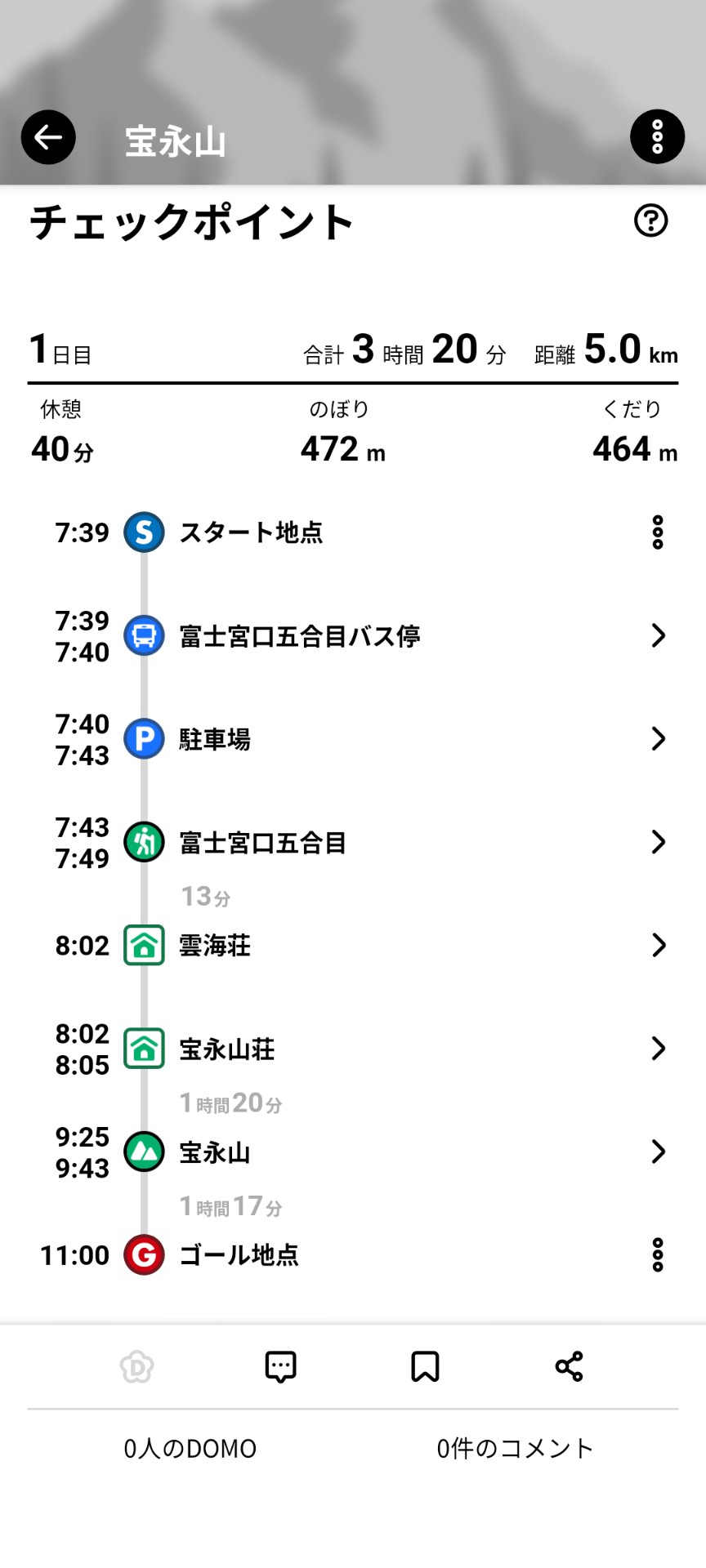Viewport: 706px width, 1568px height.
Task: Tap the comment icon
Action: coord(280,1366)
